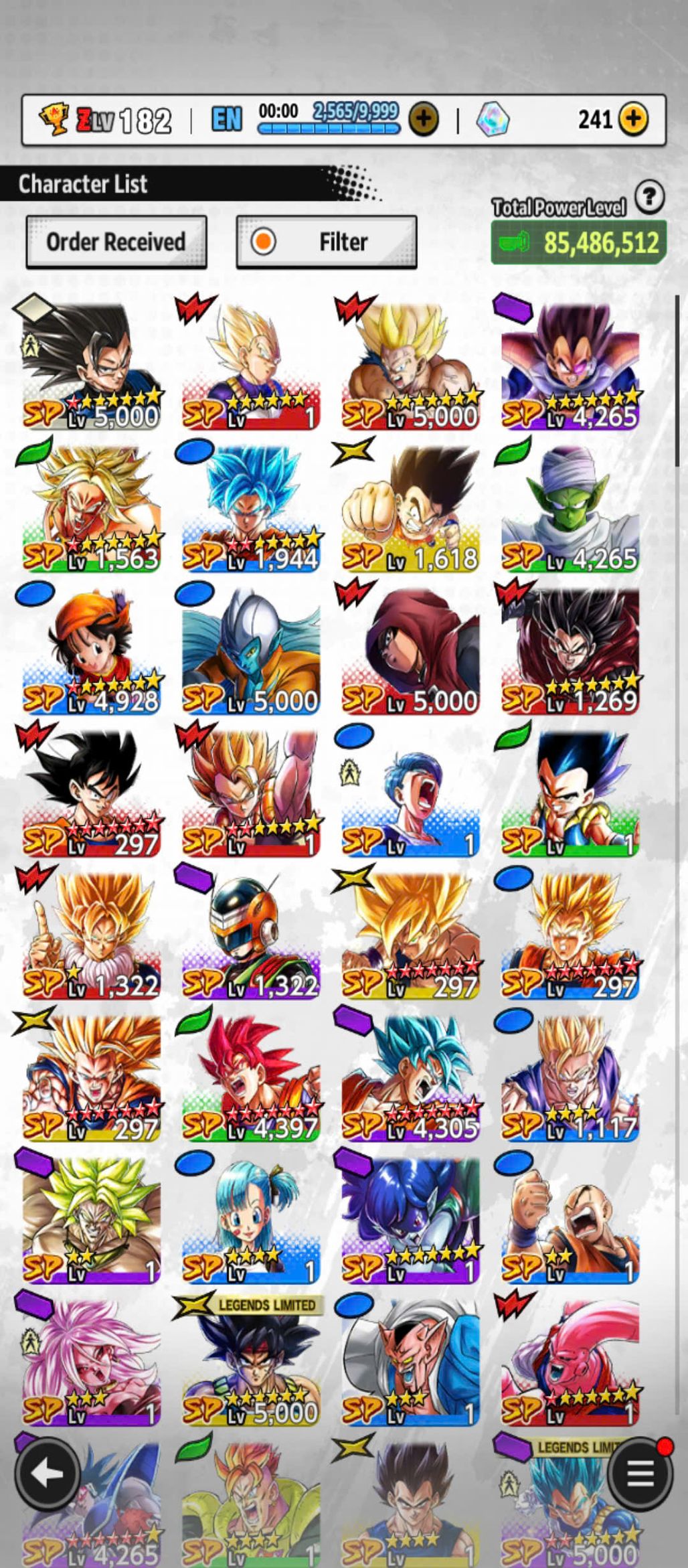Select the Kid Buu character card
Viewport: 688px width, 1568px height.
(570, 1362)
